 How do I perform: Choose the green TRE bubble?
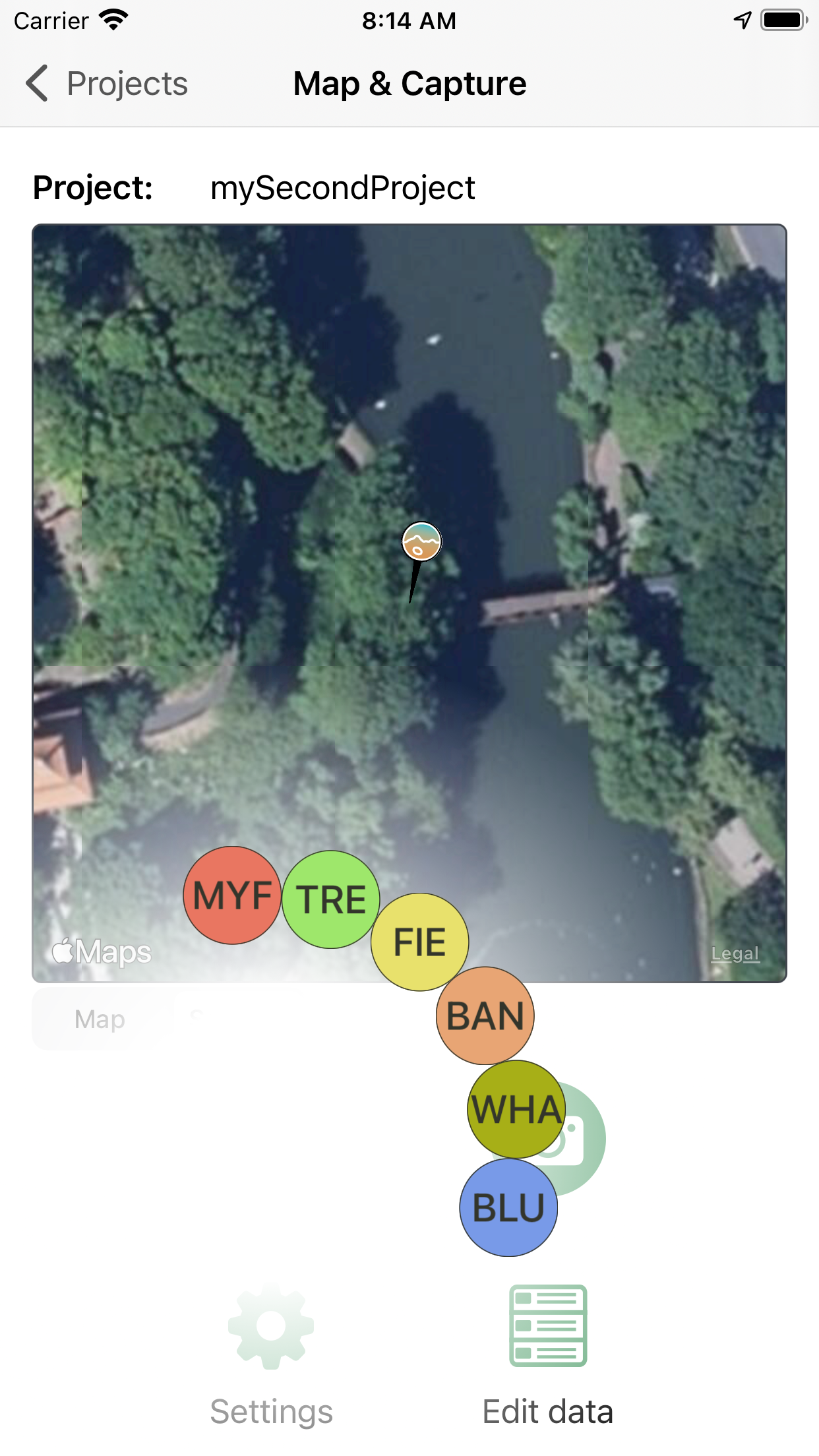click(x=330, y=899)
